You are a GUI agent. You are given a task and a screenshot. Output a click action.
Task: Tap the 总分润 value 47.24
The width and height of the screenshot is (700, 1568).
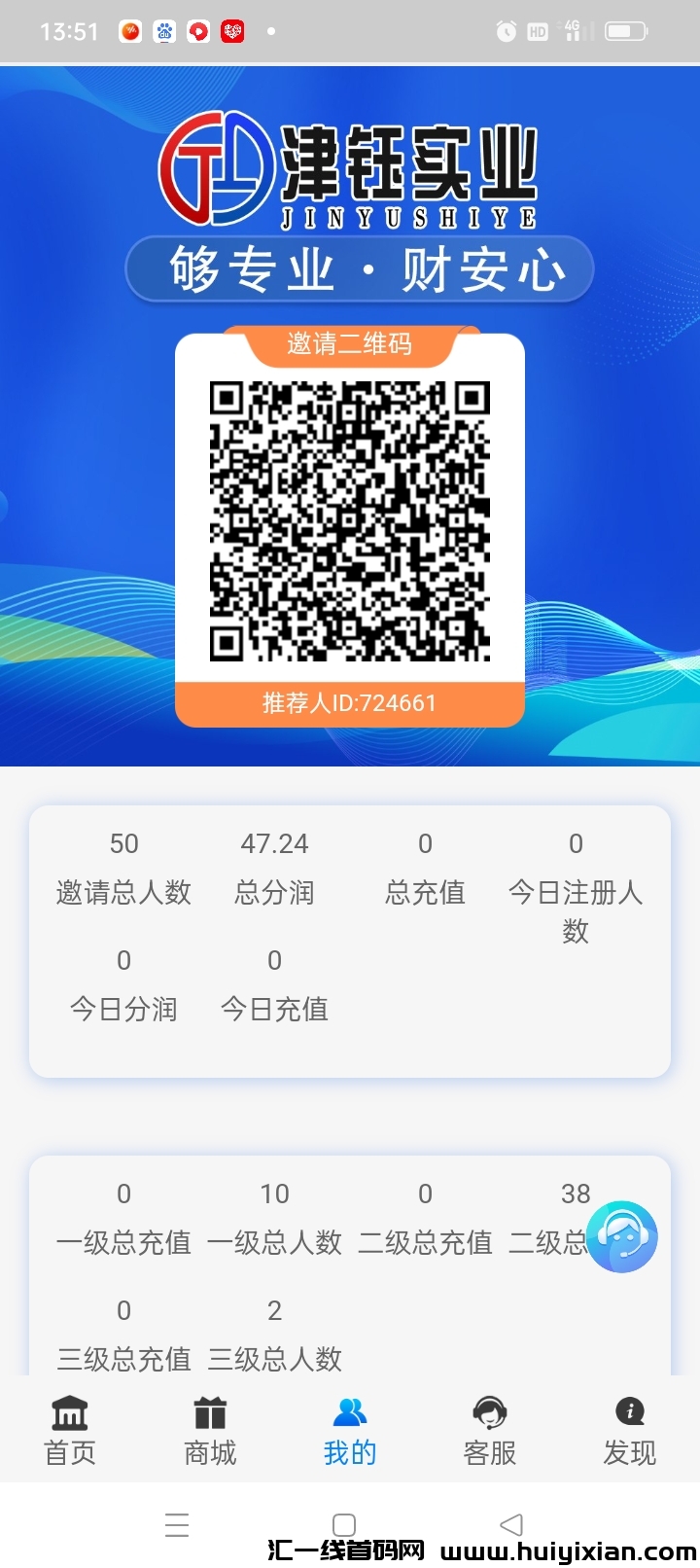[274, 843]
